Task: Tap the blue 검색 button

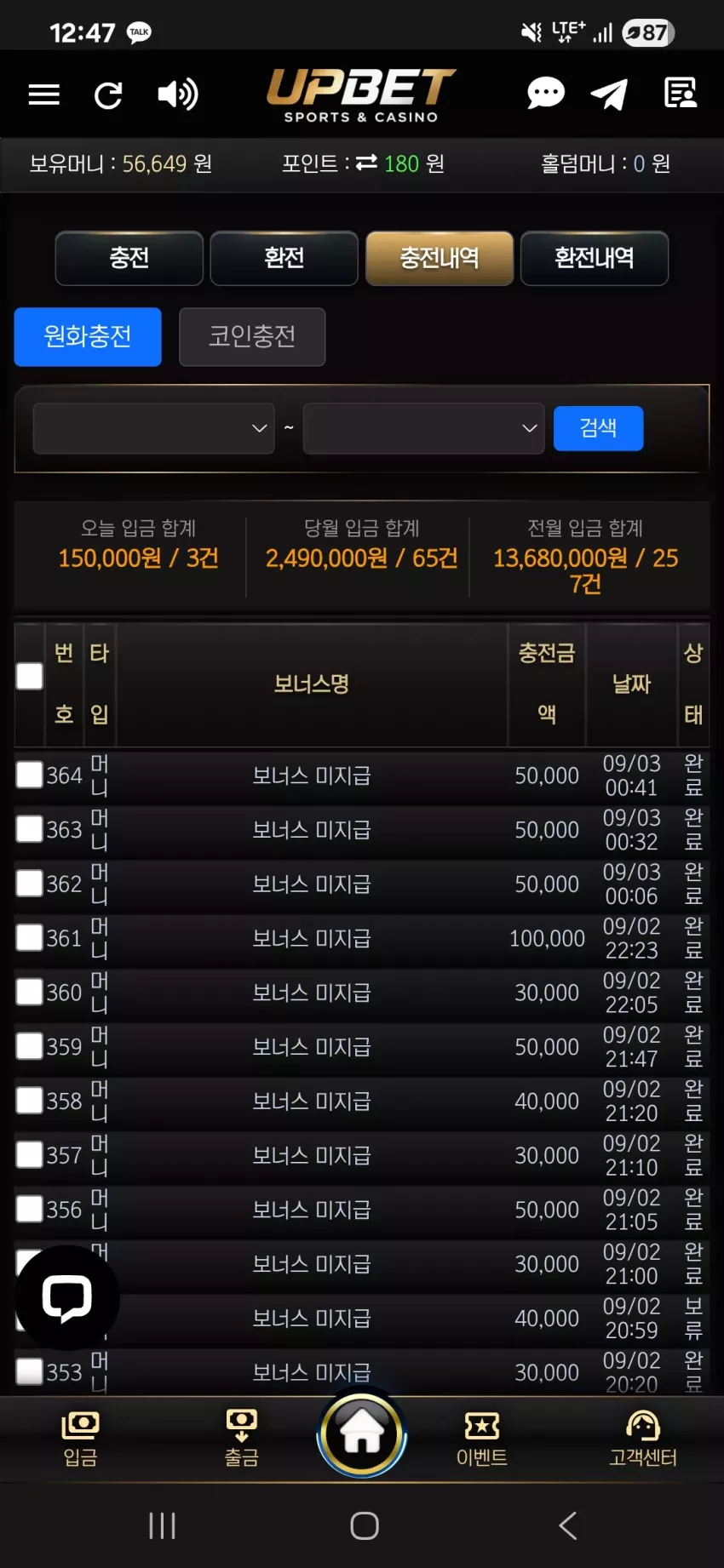Action: point(598,427)
